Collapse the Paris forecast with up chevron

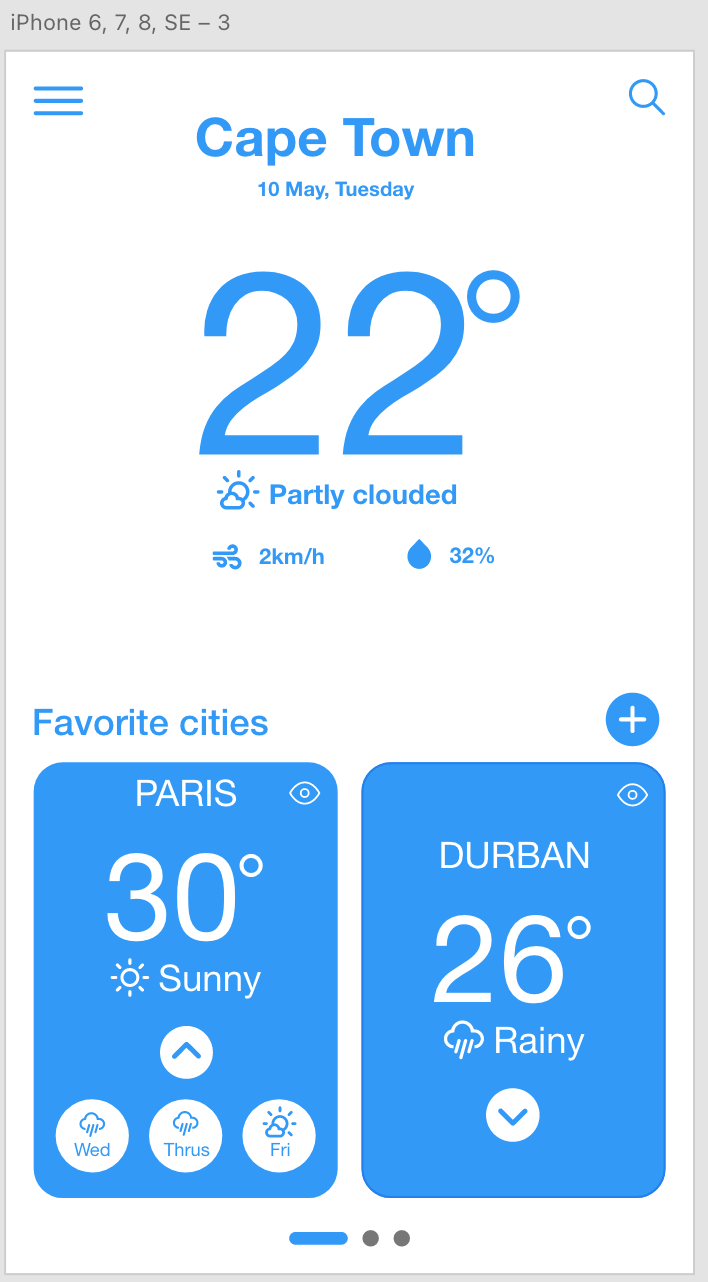(186, 1051)
